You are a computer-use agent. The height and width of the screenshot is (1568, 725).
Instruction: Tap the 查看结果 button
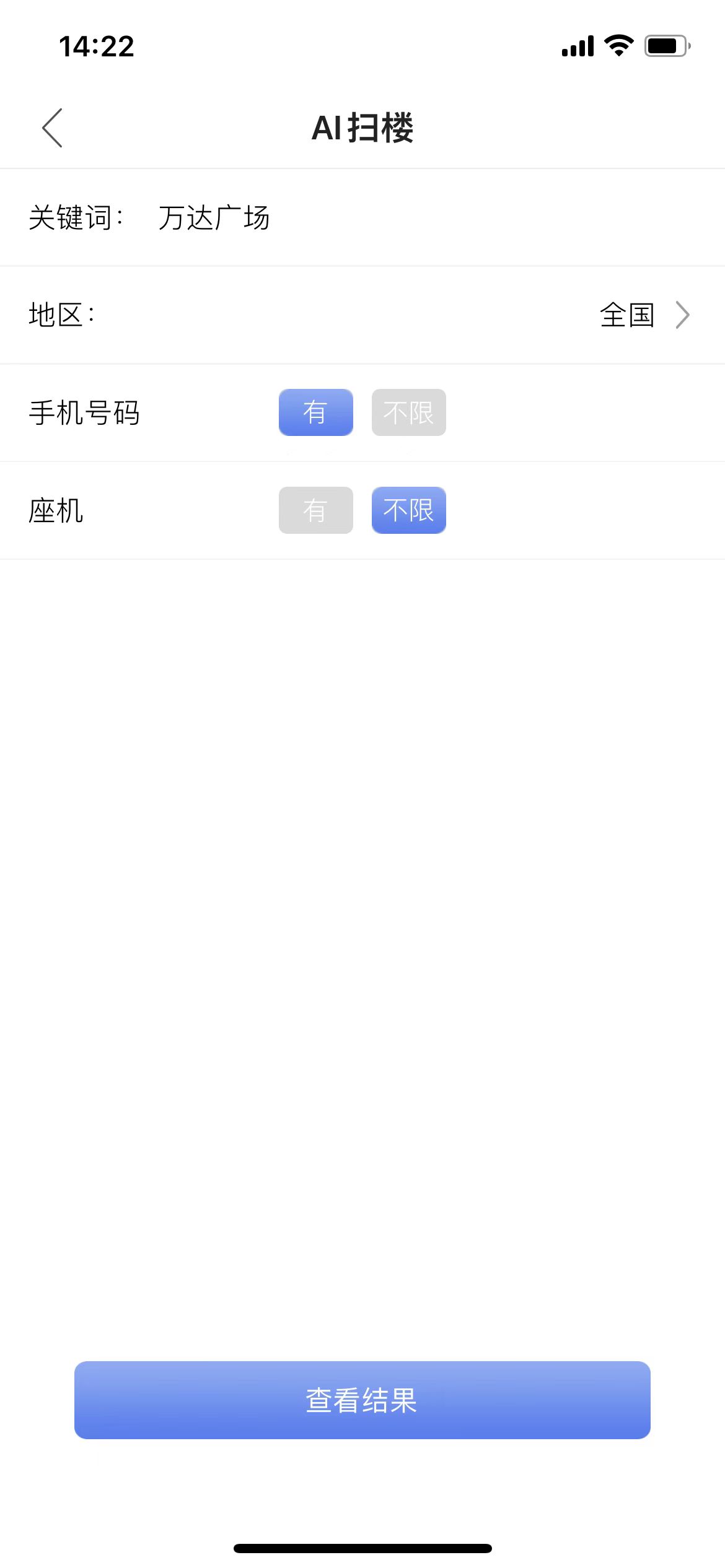[x=362, y=1400]
